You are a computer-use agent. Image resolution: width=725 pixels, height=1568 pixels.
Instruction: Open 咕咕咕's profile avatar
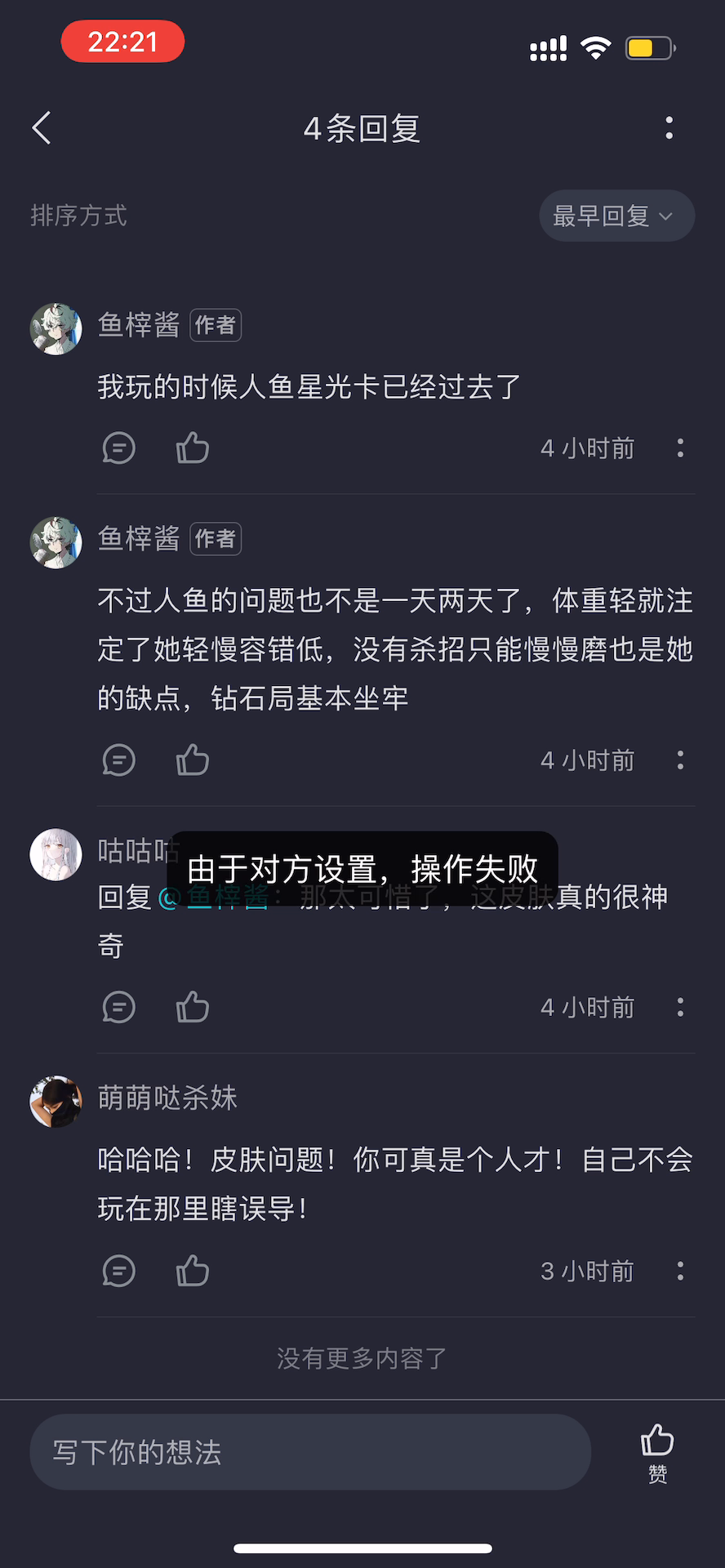pyautogui.click(x=56, y=855)
